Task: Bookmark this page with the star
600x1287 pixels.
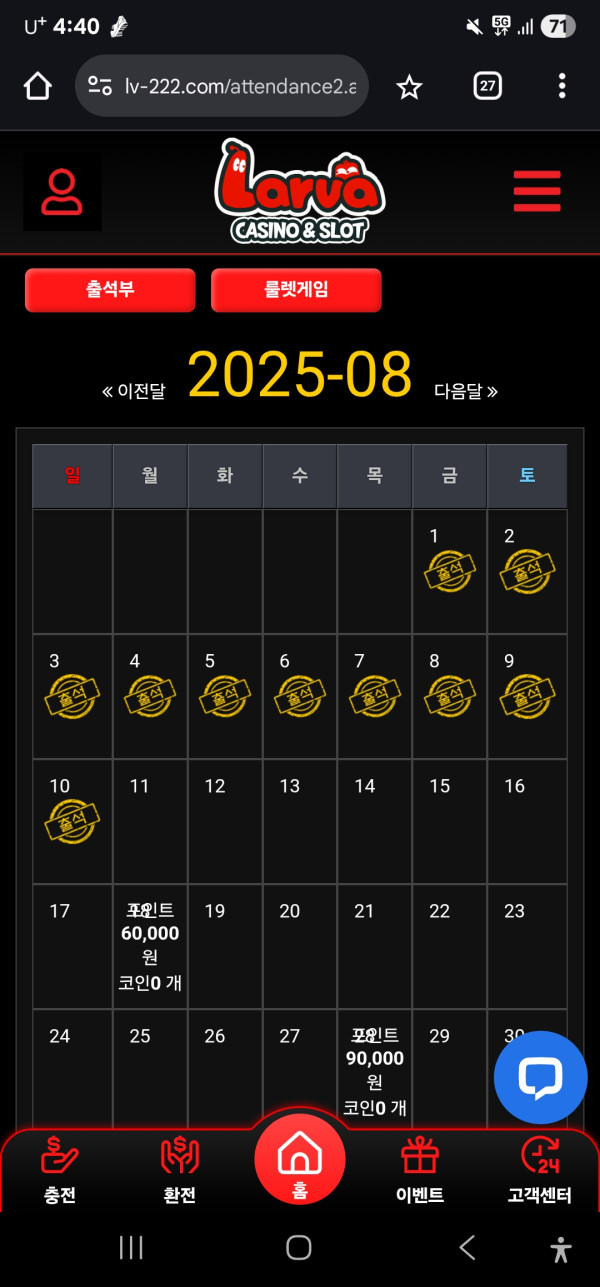Action: pos(409,87)
